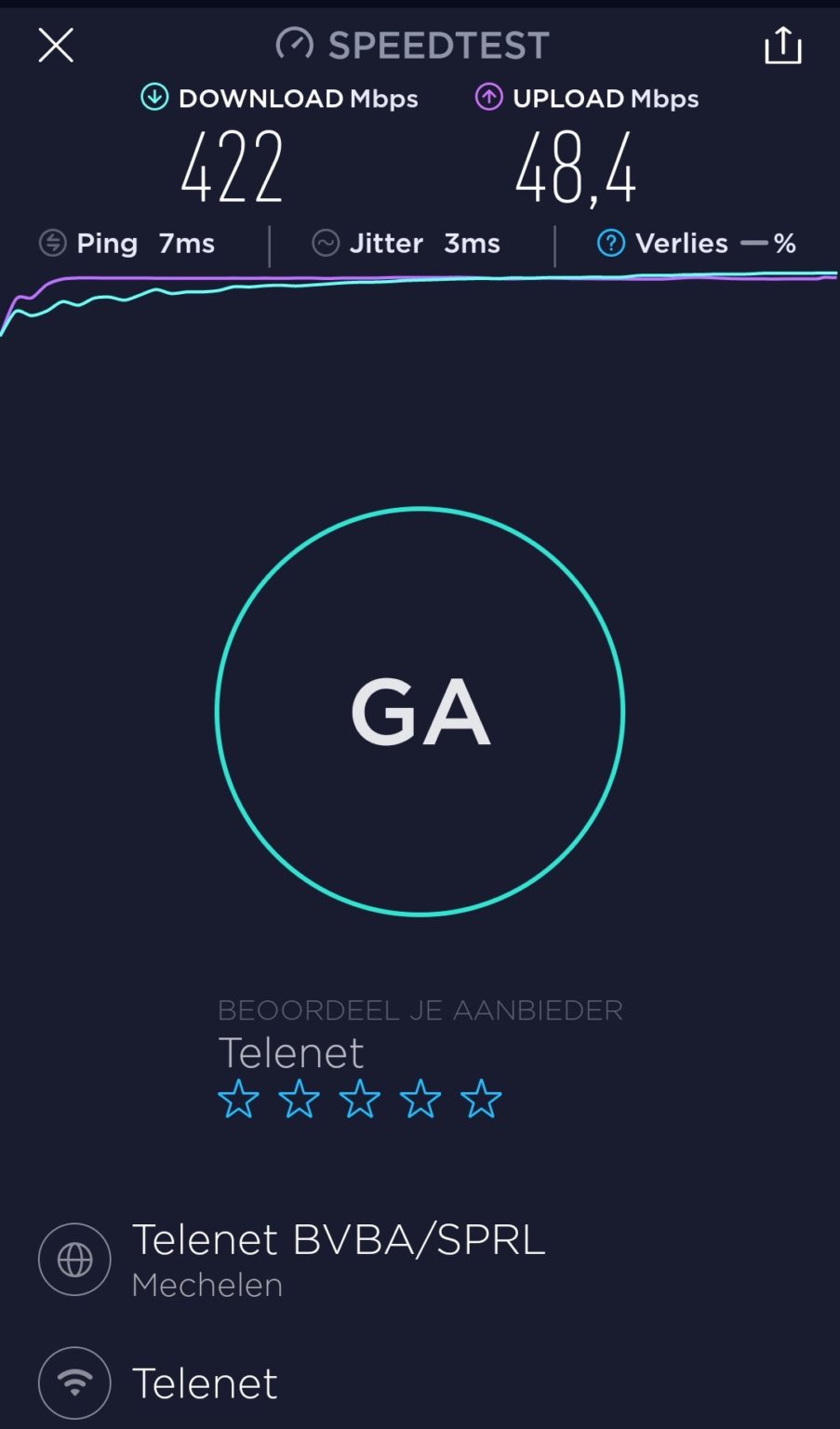Tap the Wi-Fi icon next to Telenet
840x1429 pixels.
(73, 1382)
